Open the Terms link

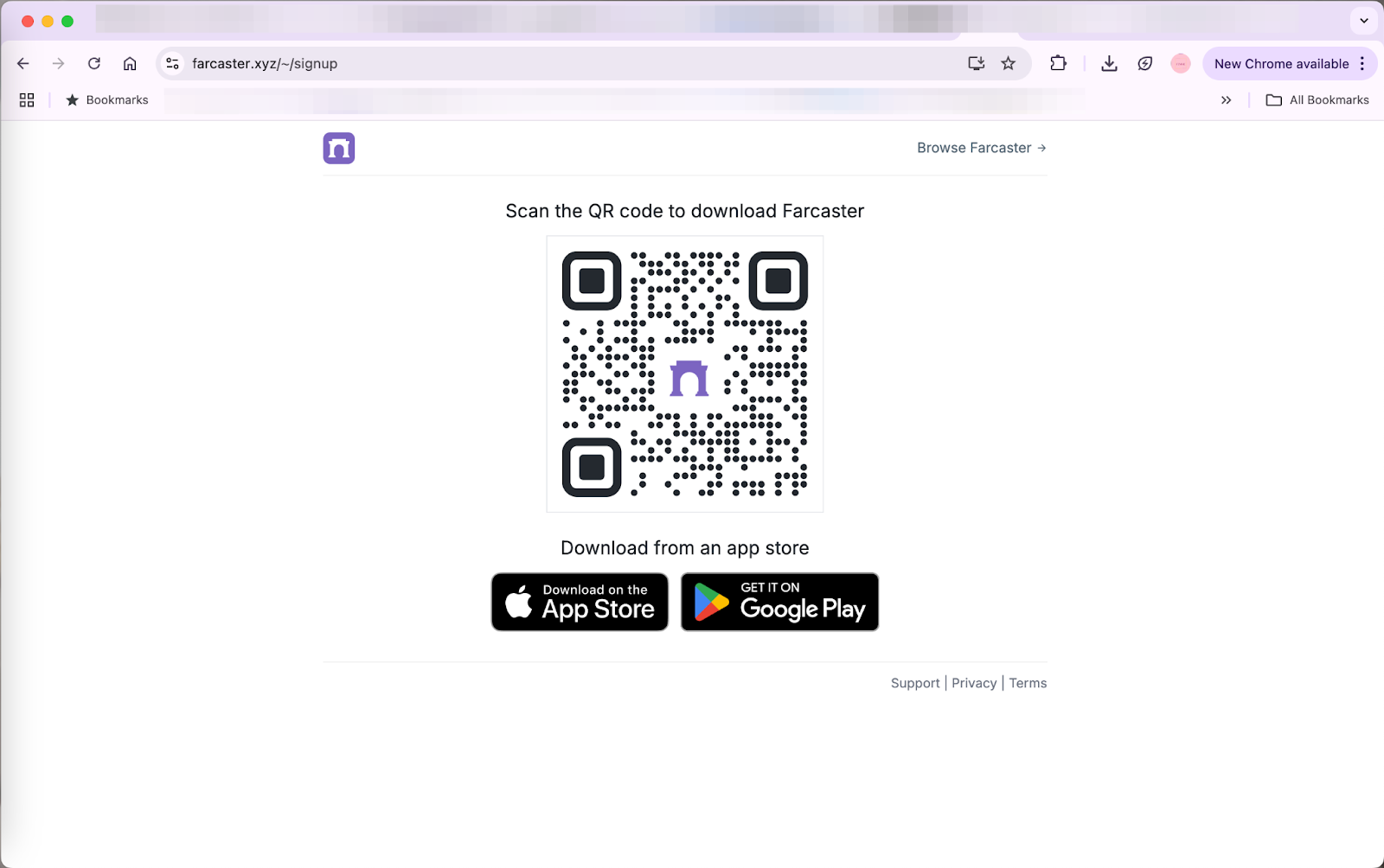coord(1028,683)
